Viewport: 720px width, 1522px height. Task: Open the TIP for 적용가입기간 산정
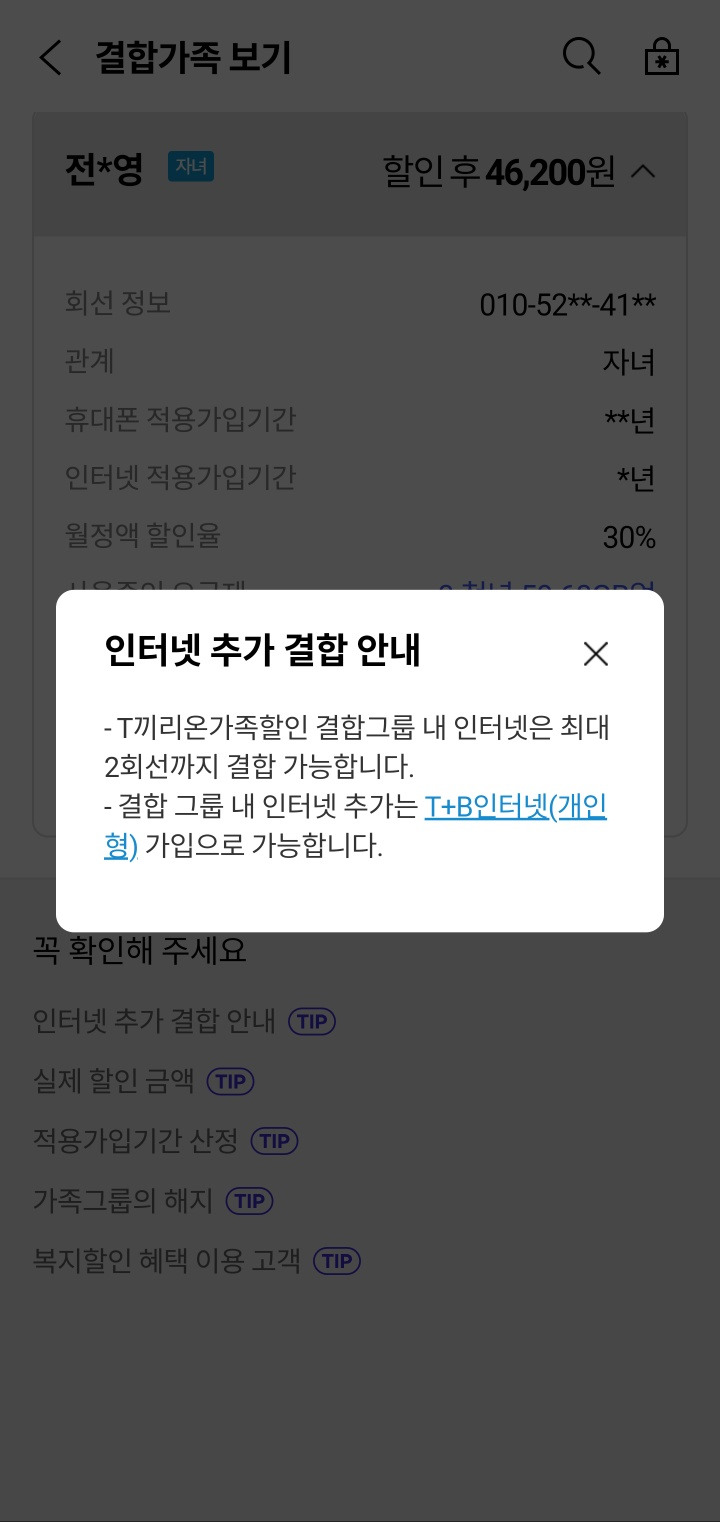pyautogui.click(x=274, y=1141)
